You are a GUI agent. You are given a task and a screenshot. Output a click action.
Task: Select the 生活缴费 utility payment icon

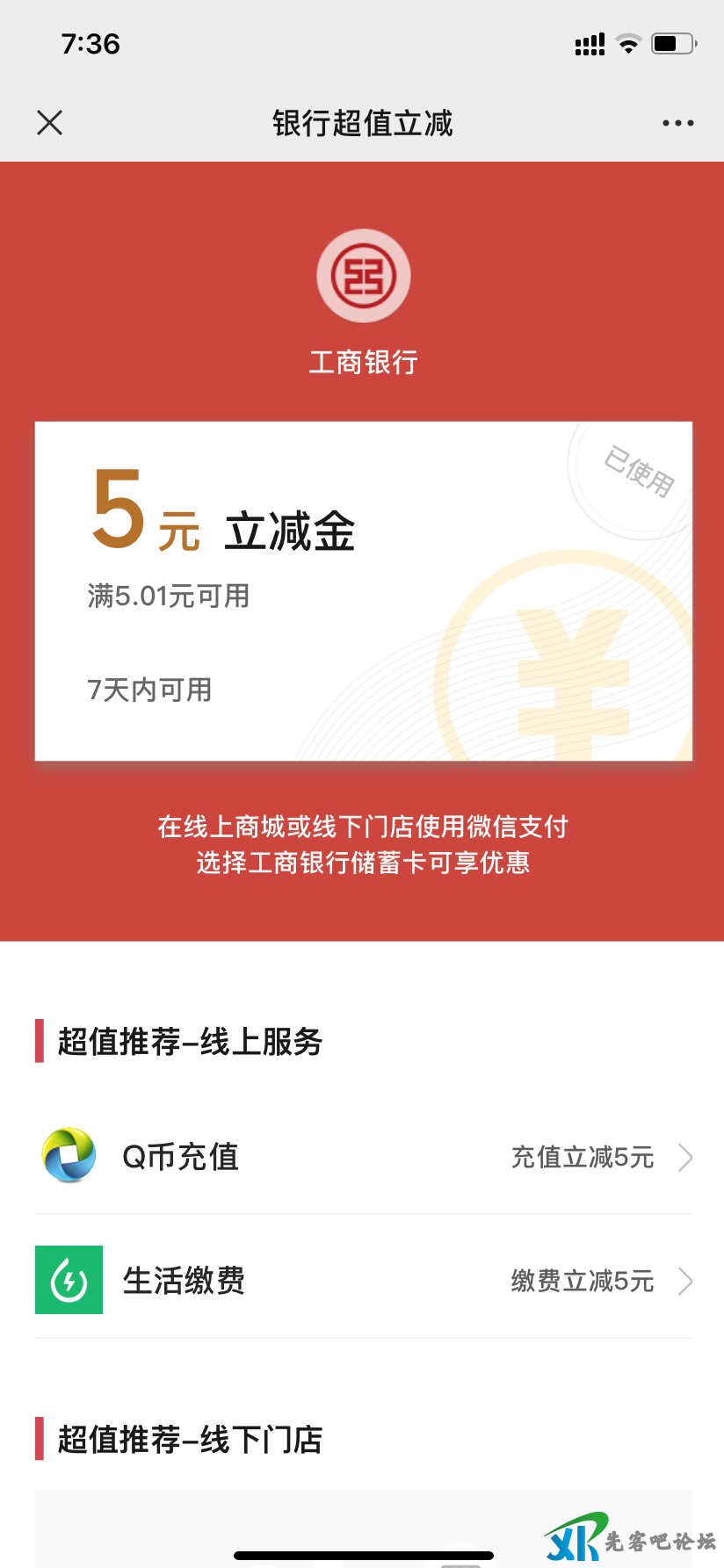tap(69, 1280)
